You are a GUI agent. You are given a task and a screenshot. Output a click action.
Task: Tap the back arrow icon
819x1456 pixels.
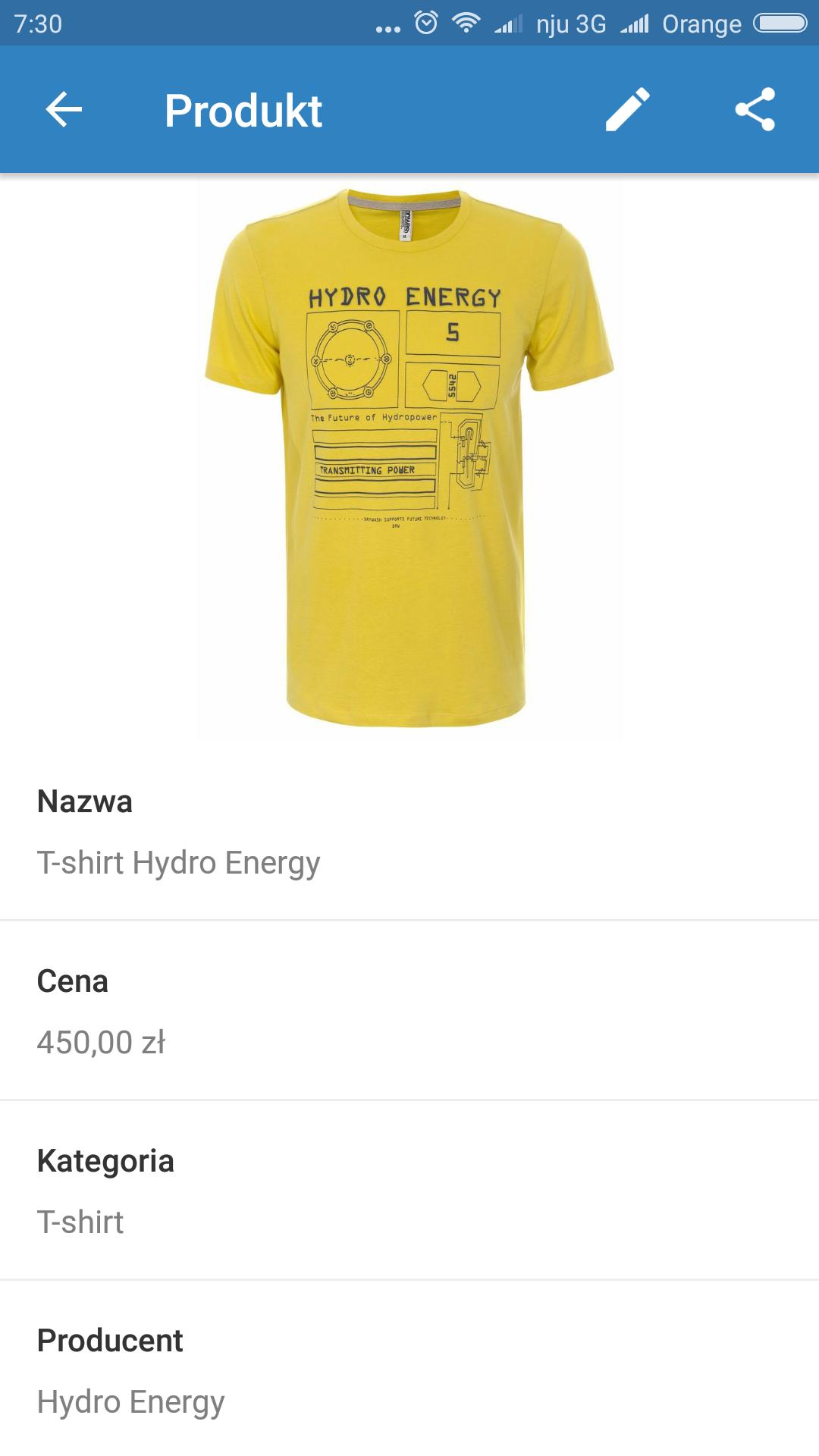(x=64, y=110)
